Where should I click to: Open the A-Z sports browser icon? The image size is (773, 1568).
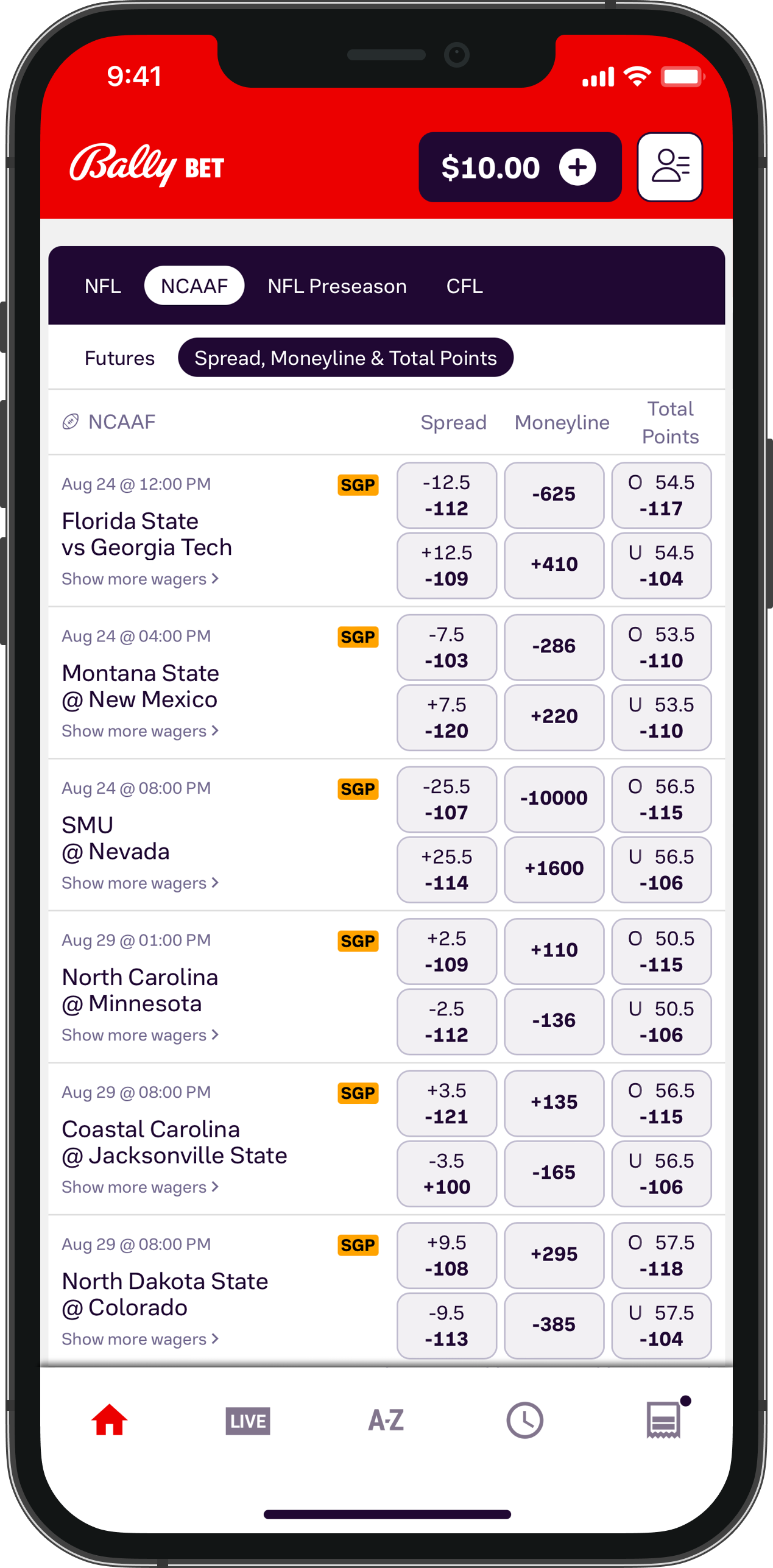tap(386, 1419)
